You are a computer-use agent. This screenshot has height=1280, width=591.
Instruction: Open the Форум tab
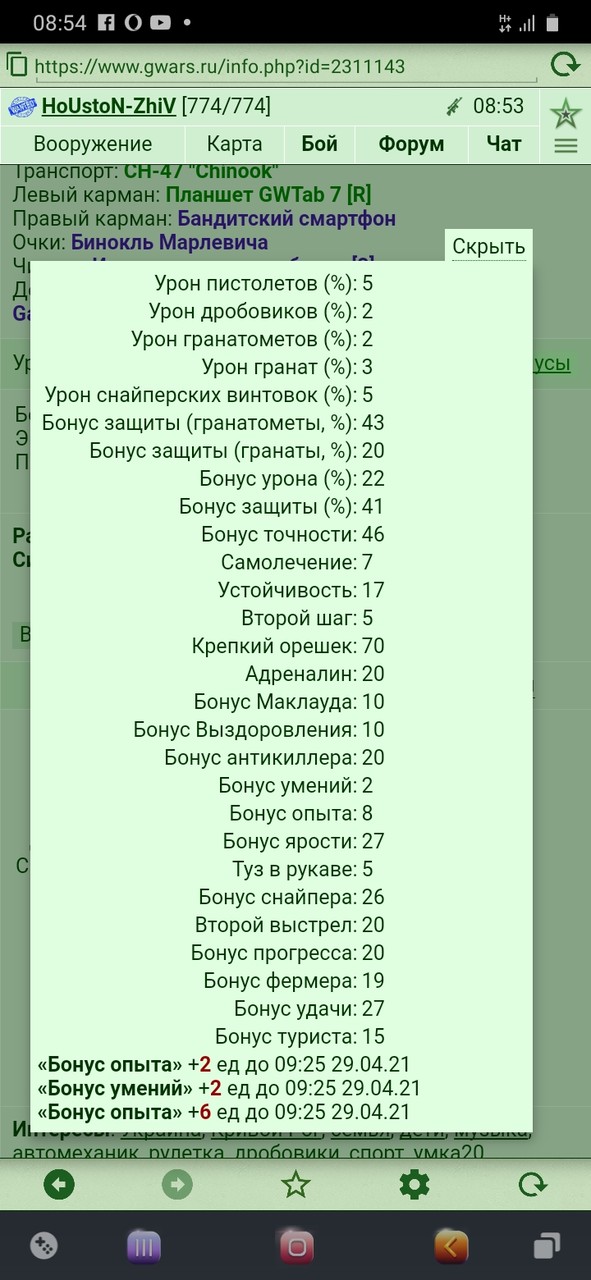[x=411, y=144]
